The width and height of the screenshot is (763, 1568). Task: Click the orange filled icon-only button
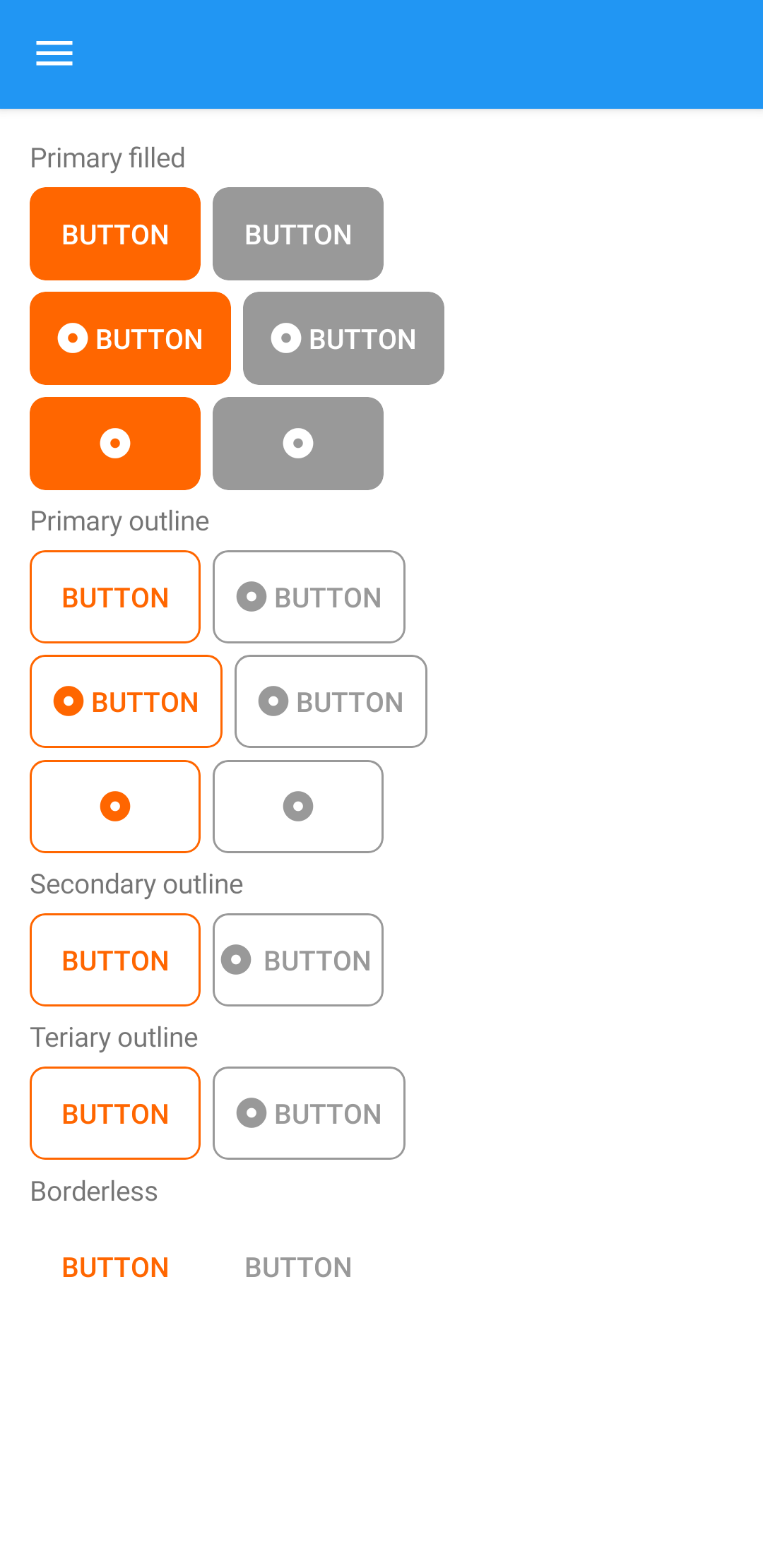115,443
